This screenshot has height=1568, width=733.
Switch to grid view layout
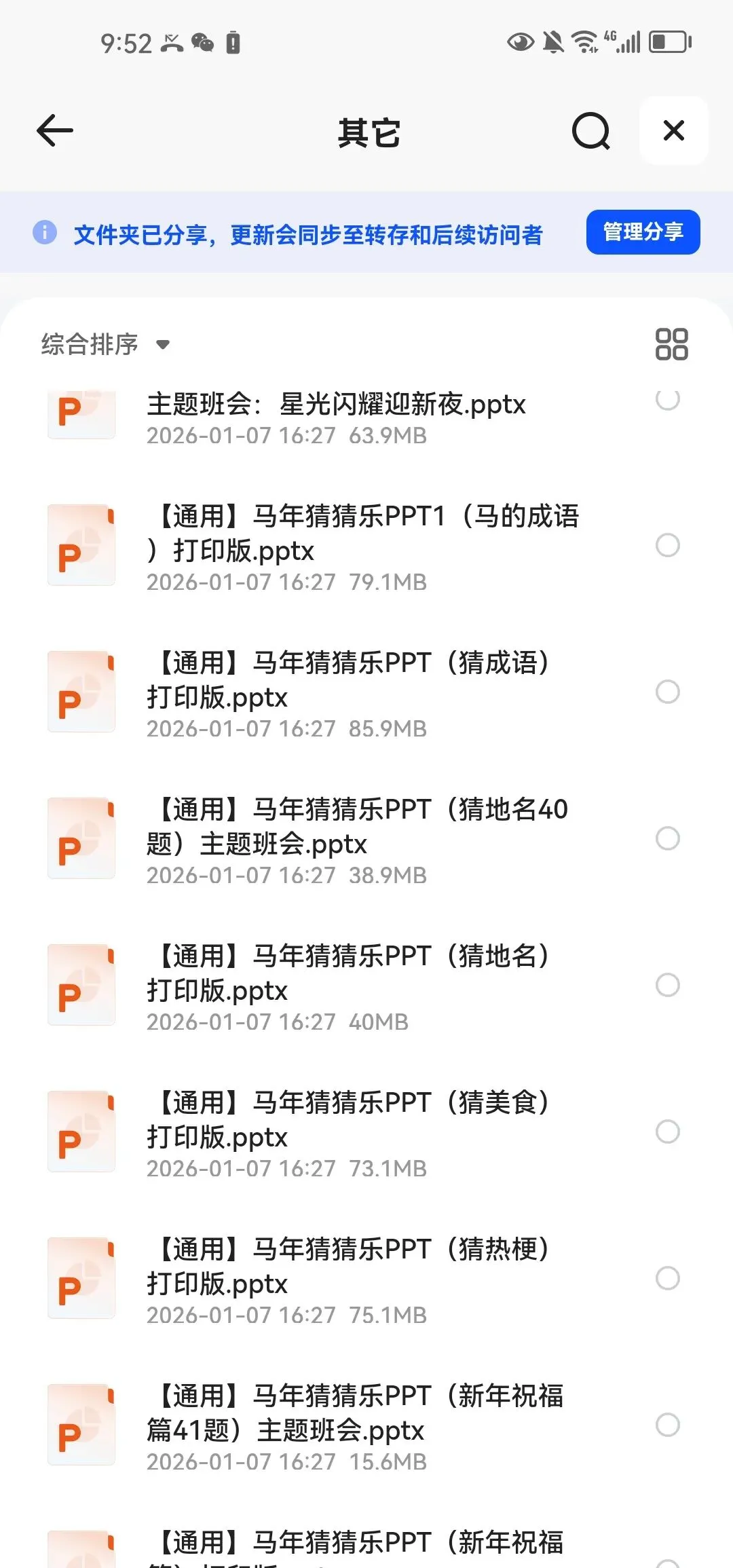coord(671,344)
